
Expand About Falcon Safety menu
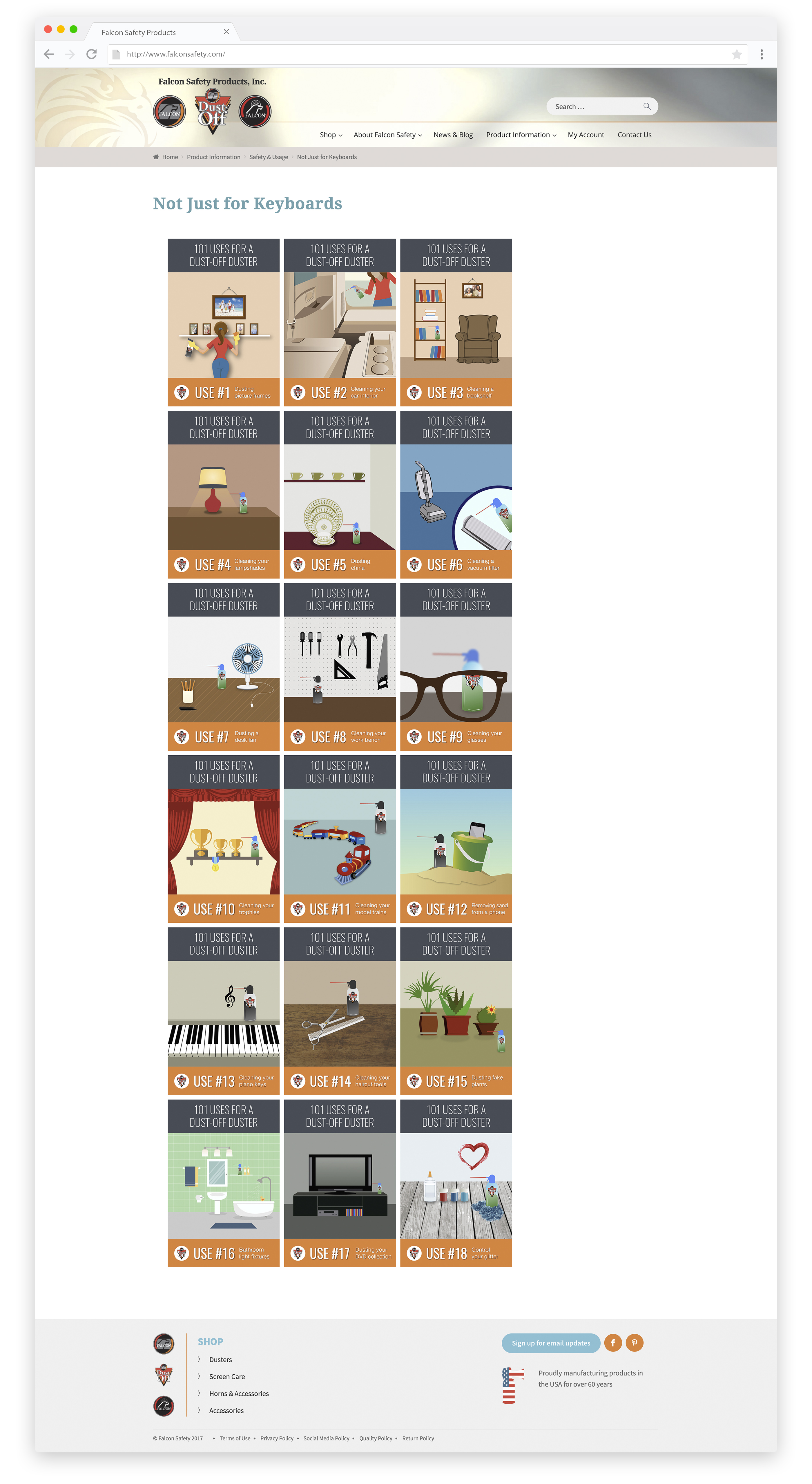click(387, 135)
